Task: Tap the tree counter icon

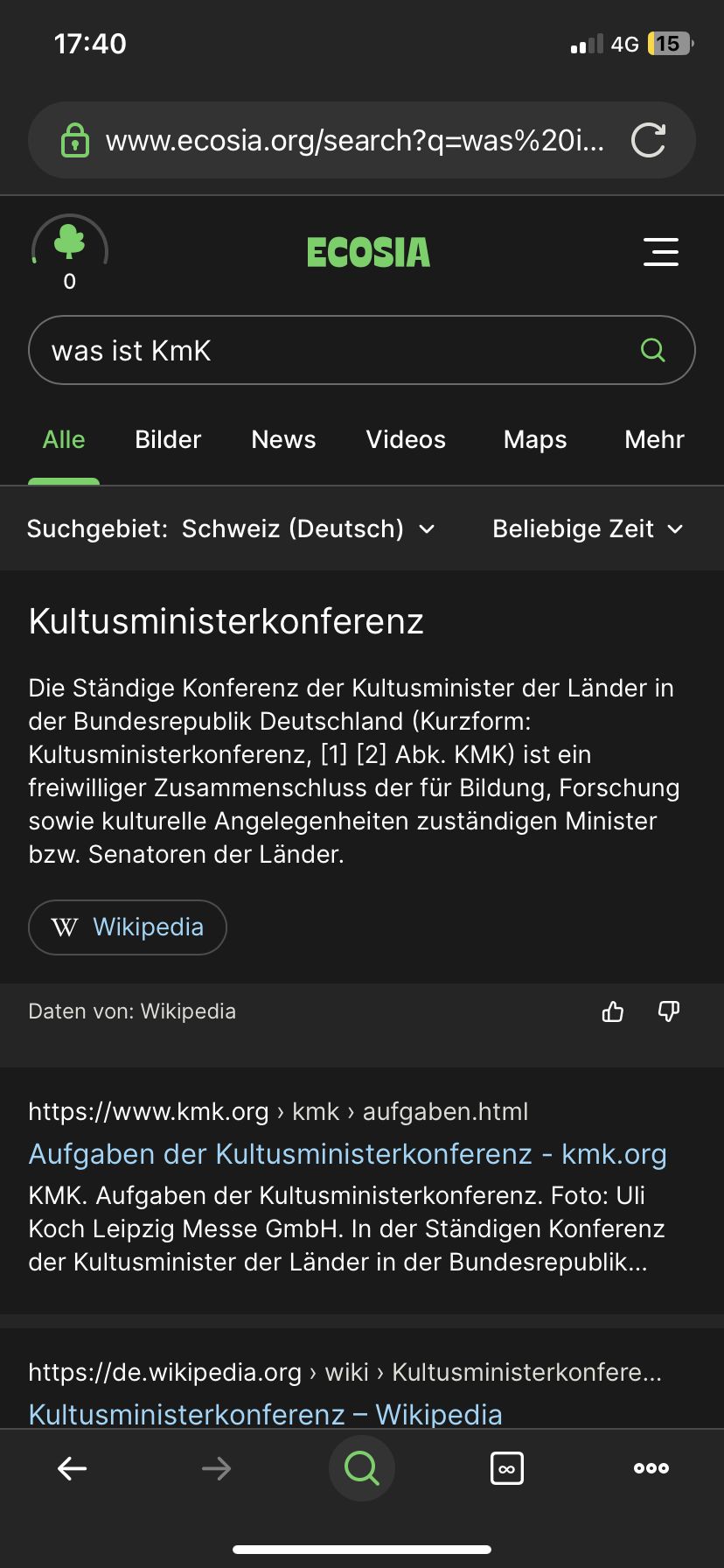Action: (x=69, y=244)
